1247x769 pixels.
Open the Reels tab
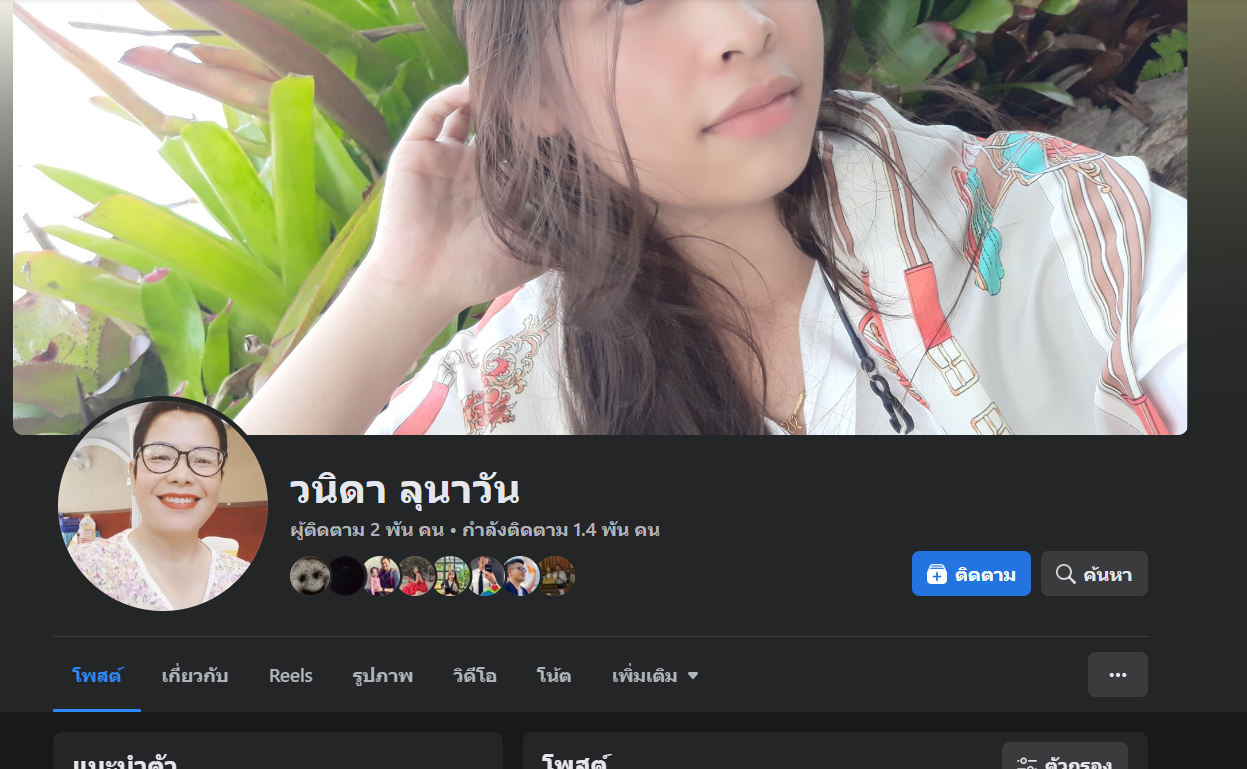click(290, 676)
